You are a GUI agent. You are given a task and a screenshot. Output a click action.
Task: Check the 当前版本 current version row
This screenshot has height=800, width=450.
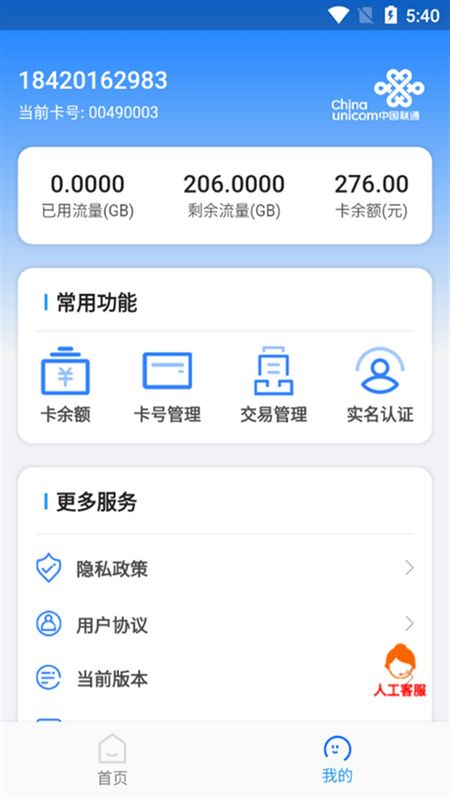(225, 678)
